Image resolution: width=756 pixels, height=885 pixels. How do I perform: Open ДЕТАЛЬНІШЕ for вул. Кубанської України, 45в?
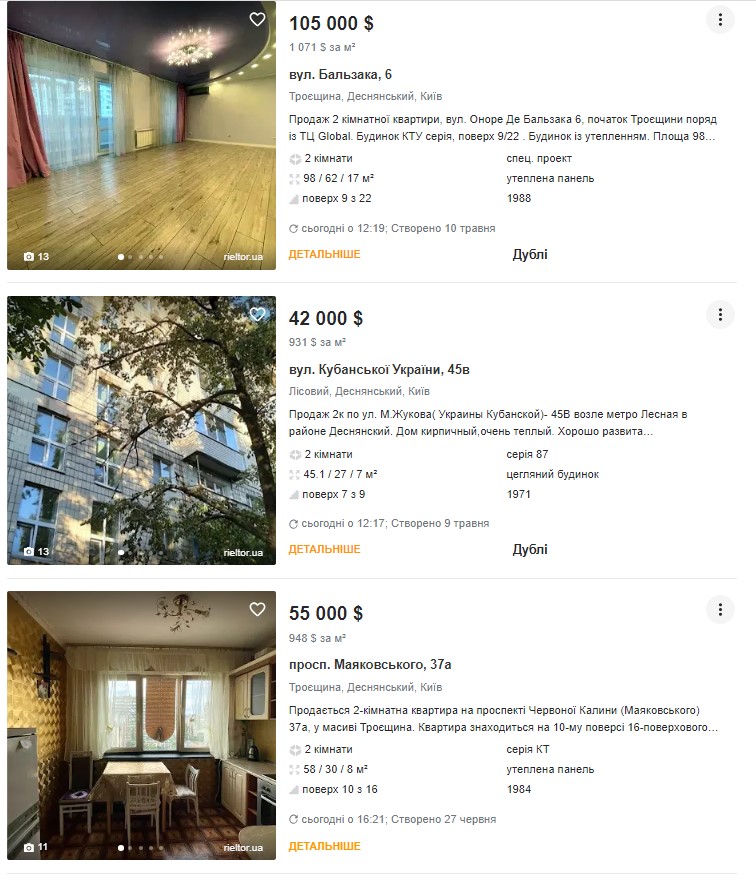click(324, 549)
